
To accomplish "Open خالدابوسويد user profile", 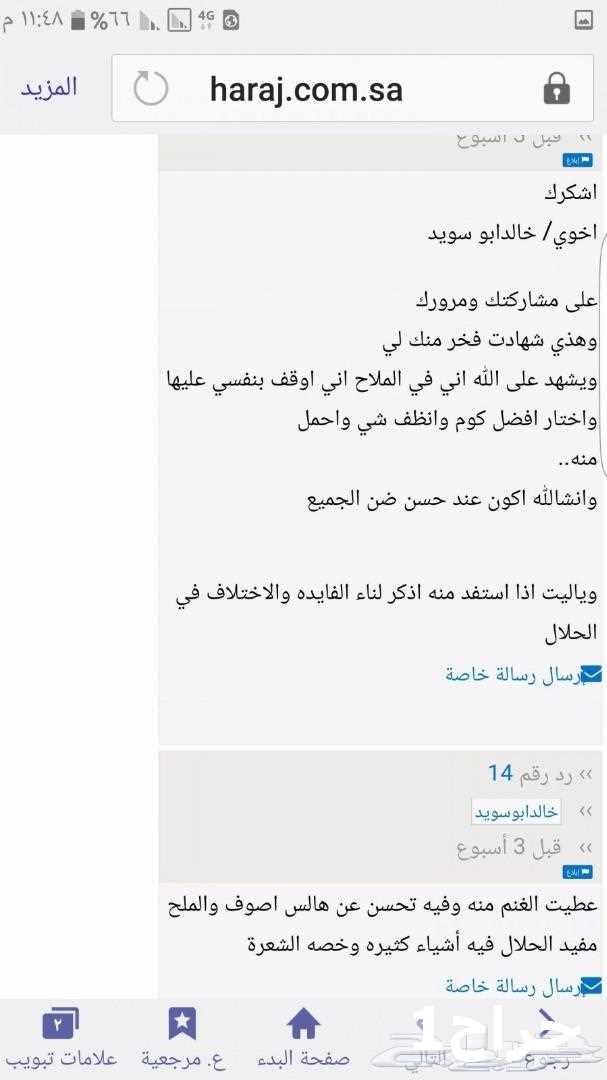I will 517,812.
